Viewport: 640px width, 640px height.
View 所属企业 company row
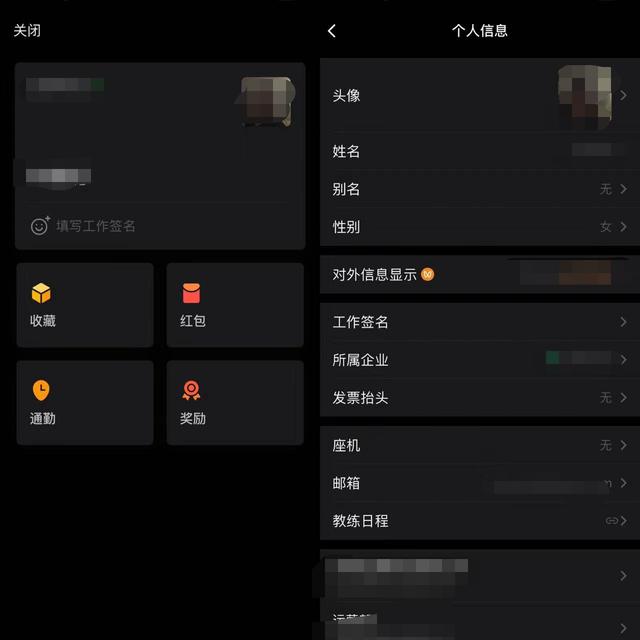click(479, 360)
